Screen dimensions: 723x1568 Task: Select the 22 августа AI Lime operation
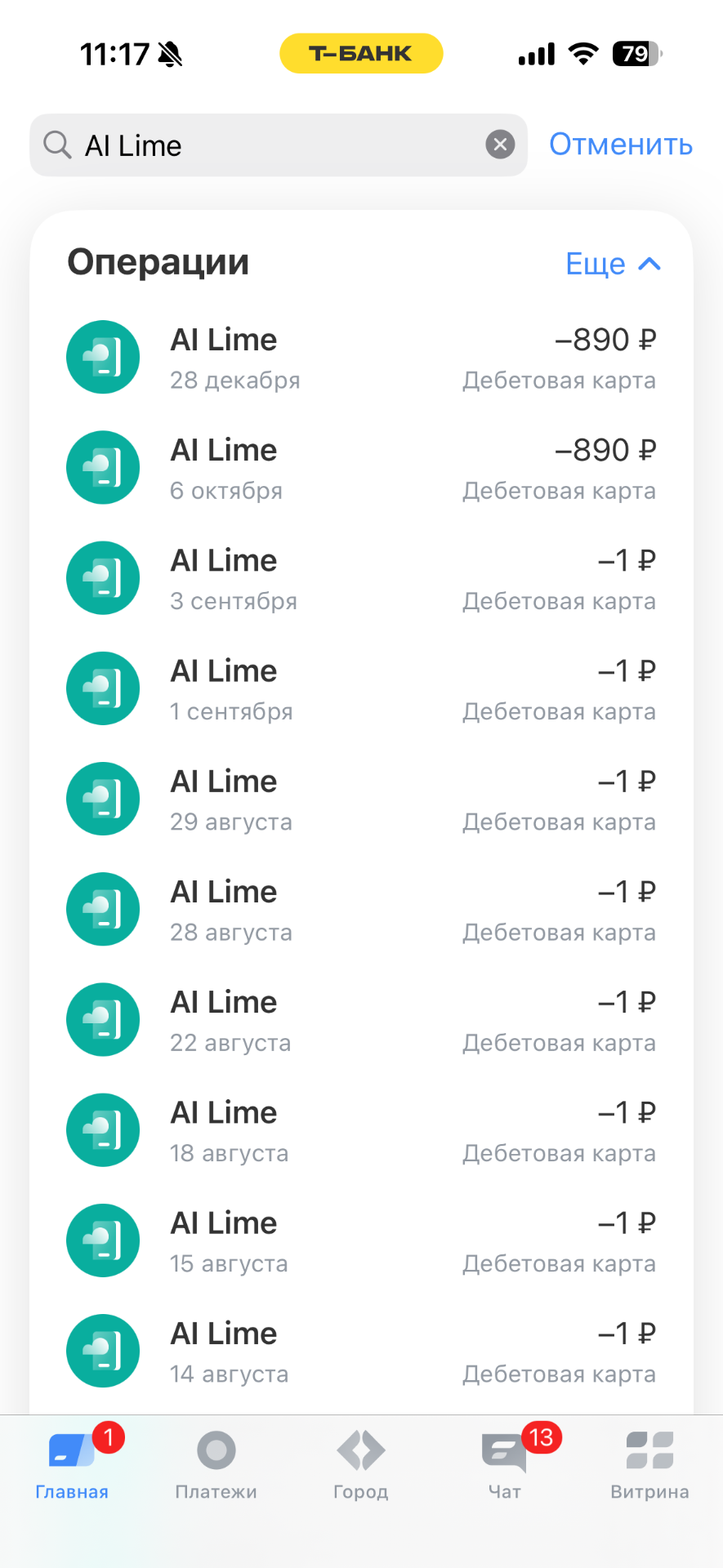coord(361,1020)
